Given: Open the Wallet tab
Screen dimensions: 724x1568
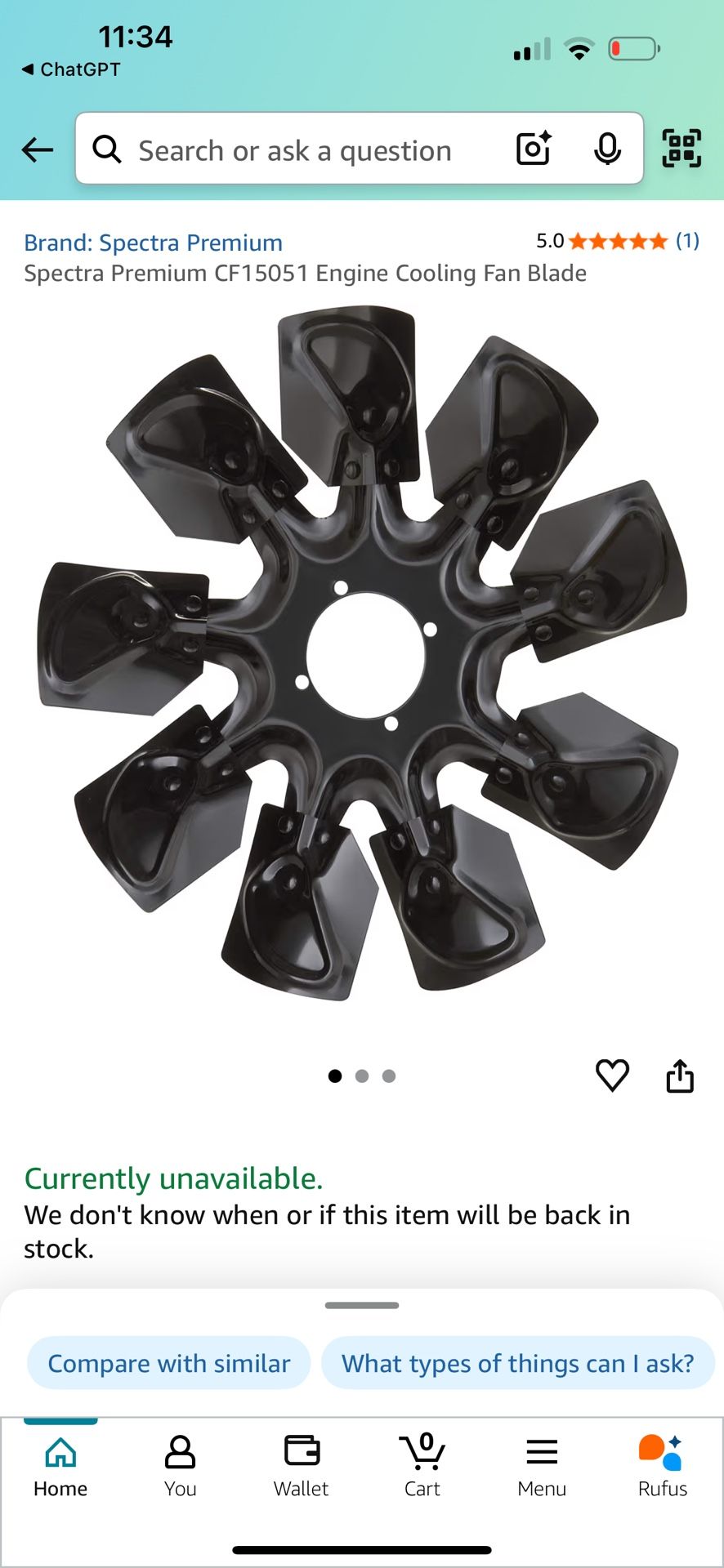Looking at the screenshot, I should (302, 1467).
